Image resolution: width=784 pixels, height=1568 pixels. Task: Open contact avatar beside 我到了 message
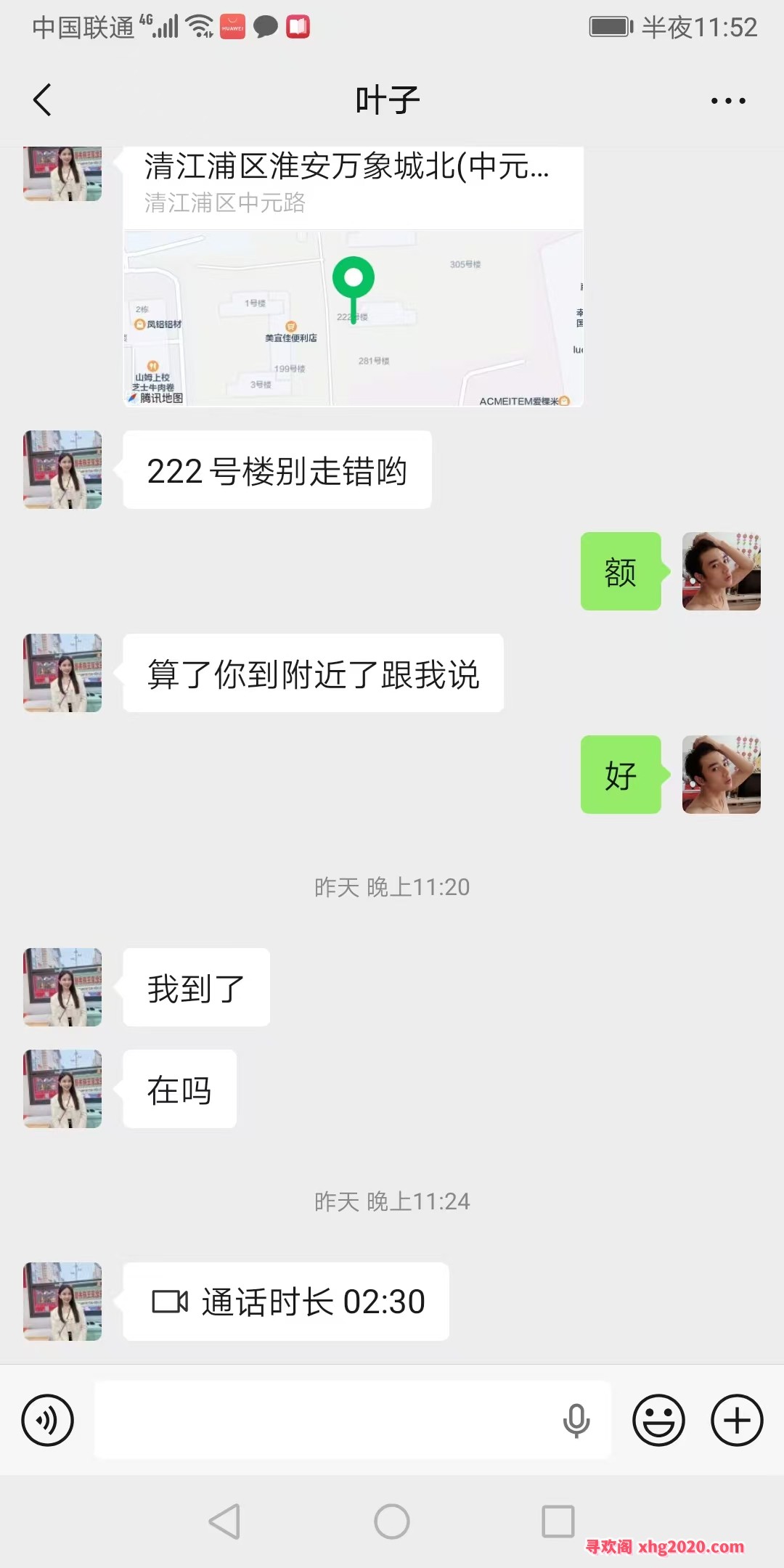tap(62, 987)
